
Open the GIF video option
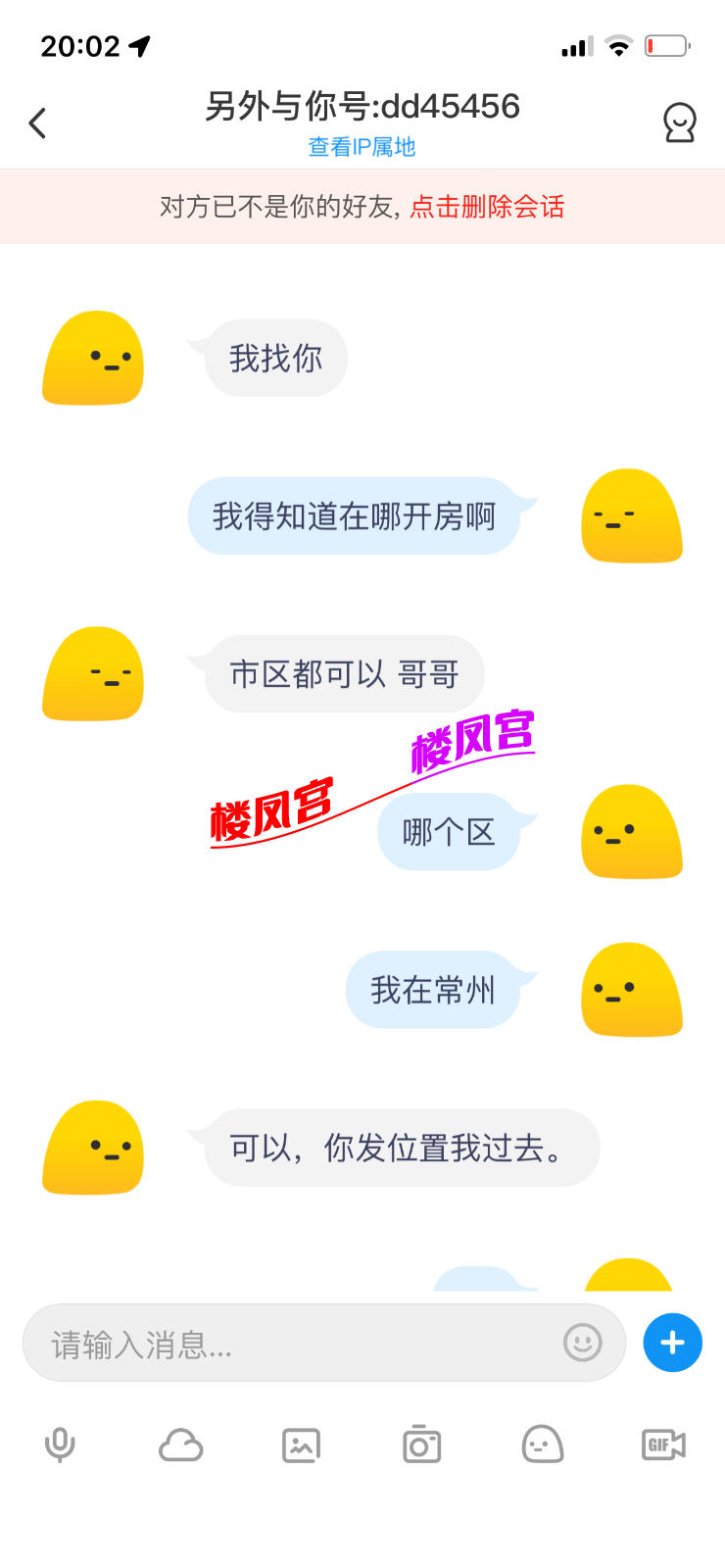click(x=663, y=1445)
